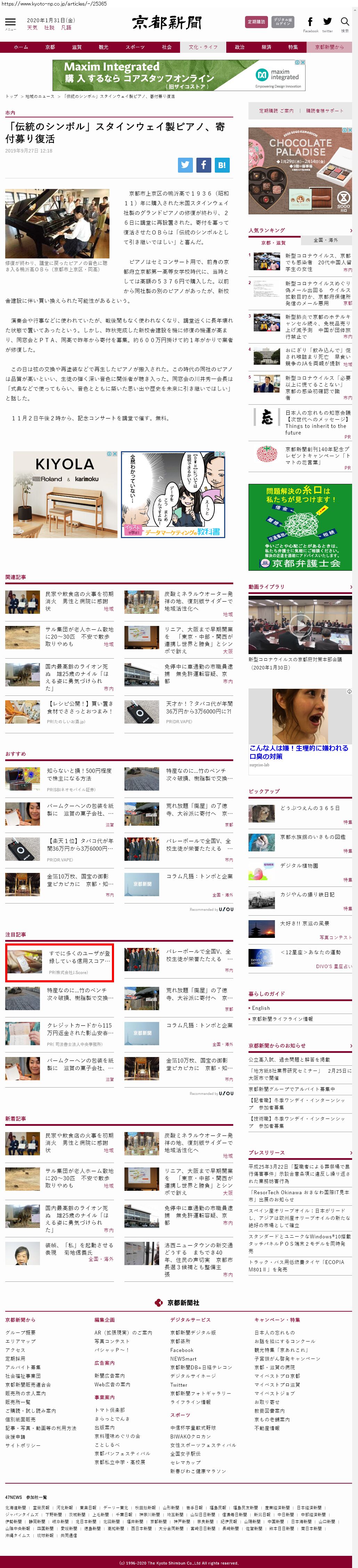Viewport: 358px width, 1568px height.
Task: Share the article on Twitter
Action: point(185,164)
